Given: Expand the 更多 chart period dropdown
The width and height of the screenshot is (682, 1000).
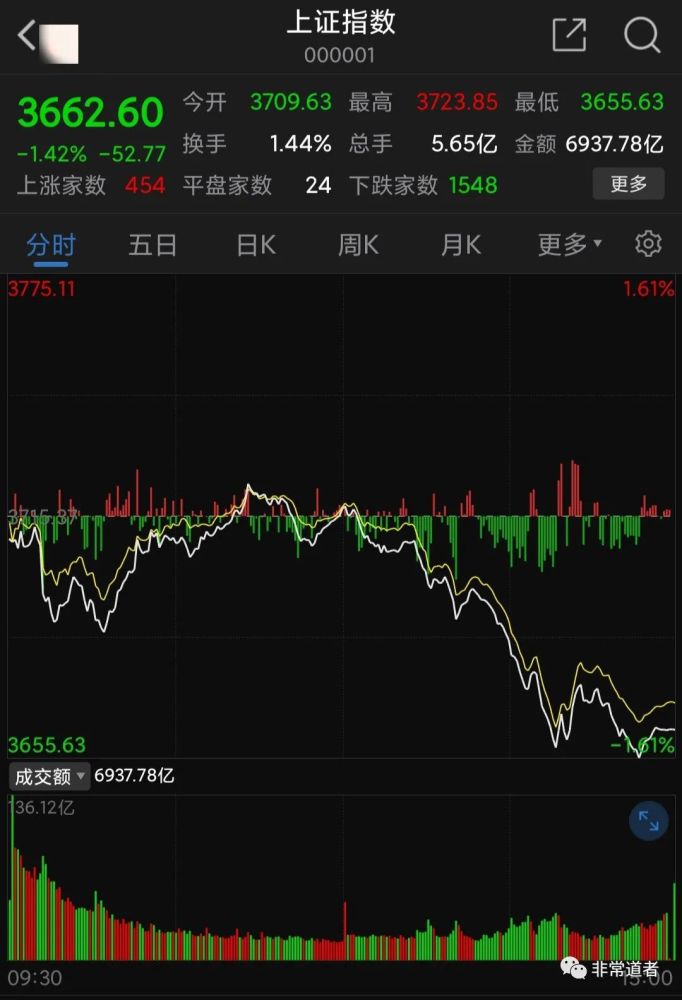Looking at the screenshot, I should coord(569,244).
